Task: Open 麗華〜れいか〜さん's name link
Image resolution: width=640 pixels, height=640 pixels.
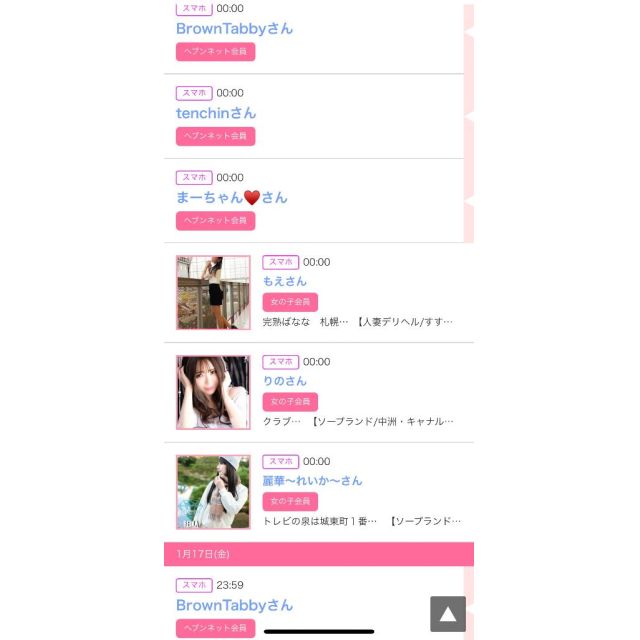Action: point(313,481)
